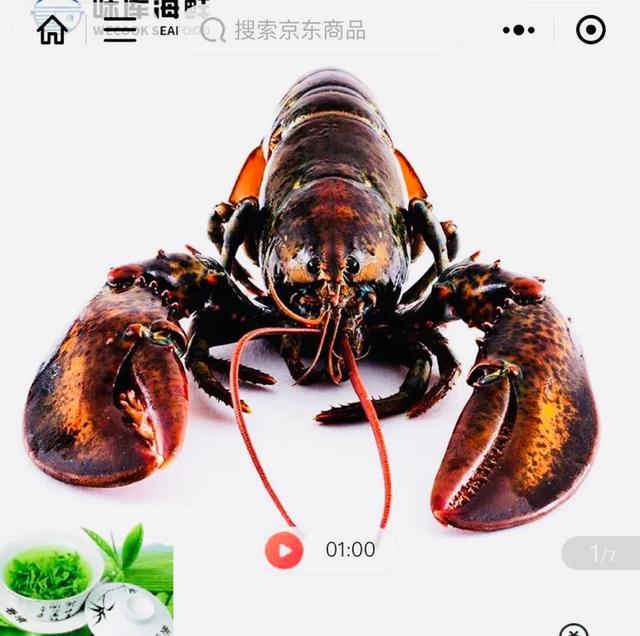Viewport: 640px width, 636px height.
Task: Tap the search box for JD products
Action: click(318, 30)
